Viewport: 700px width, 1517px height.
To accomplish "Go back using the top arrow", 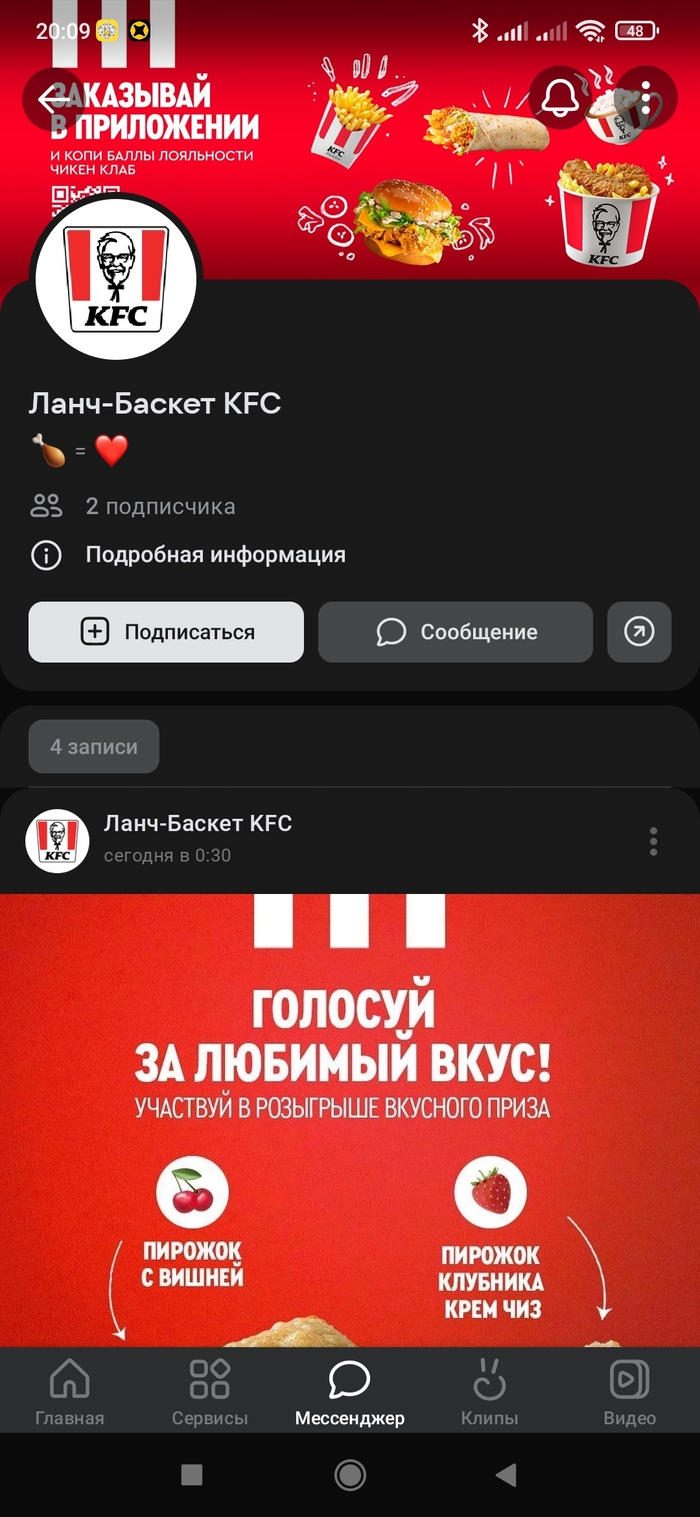I will [x=54, y=98].
